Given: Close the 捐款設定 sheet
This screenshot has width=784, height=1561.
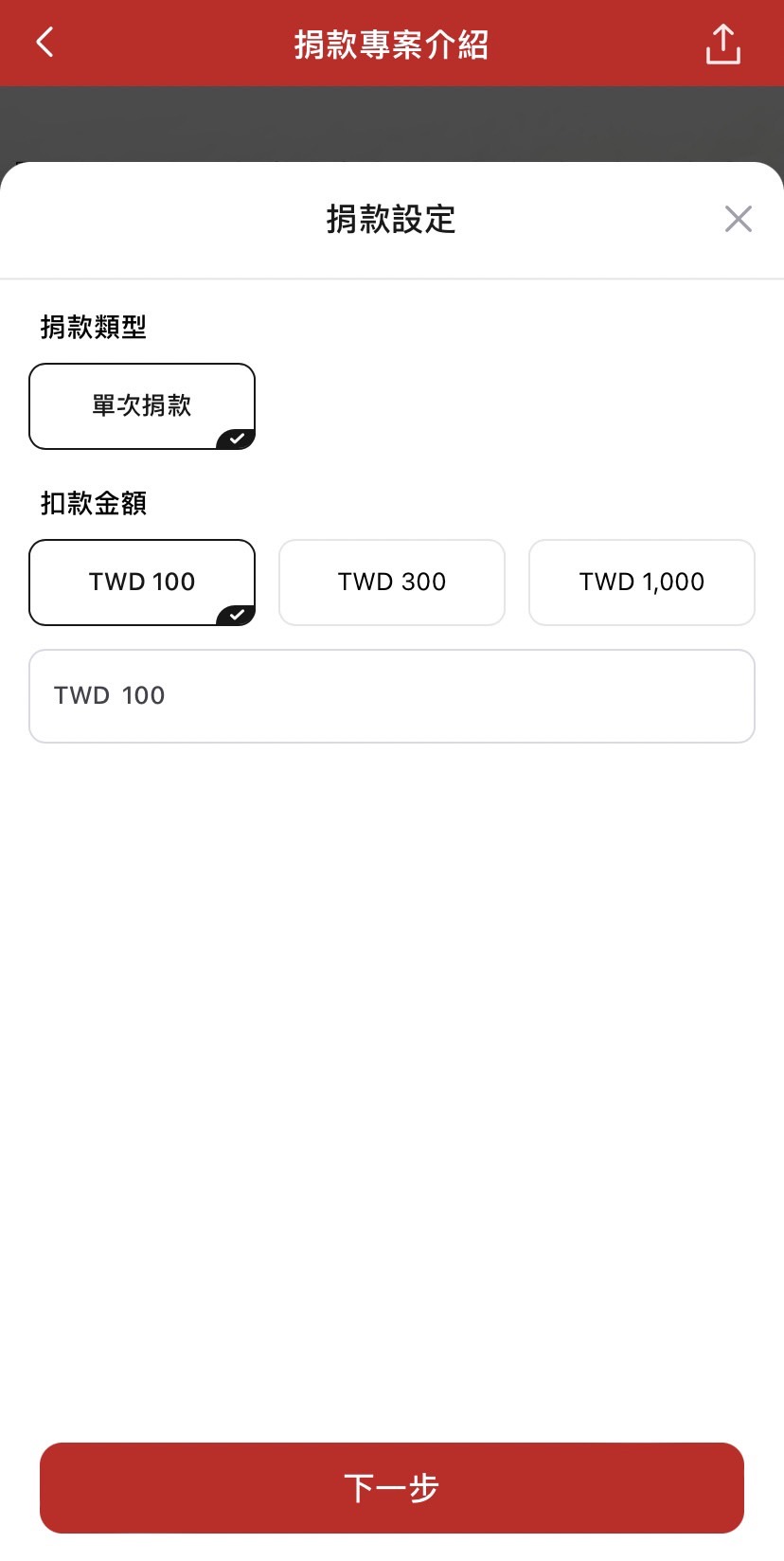Looking at the screenshot, I should [738, 219].
